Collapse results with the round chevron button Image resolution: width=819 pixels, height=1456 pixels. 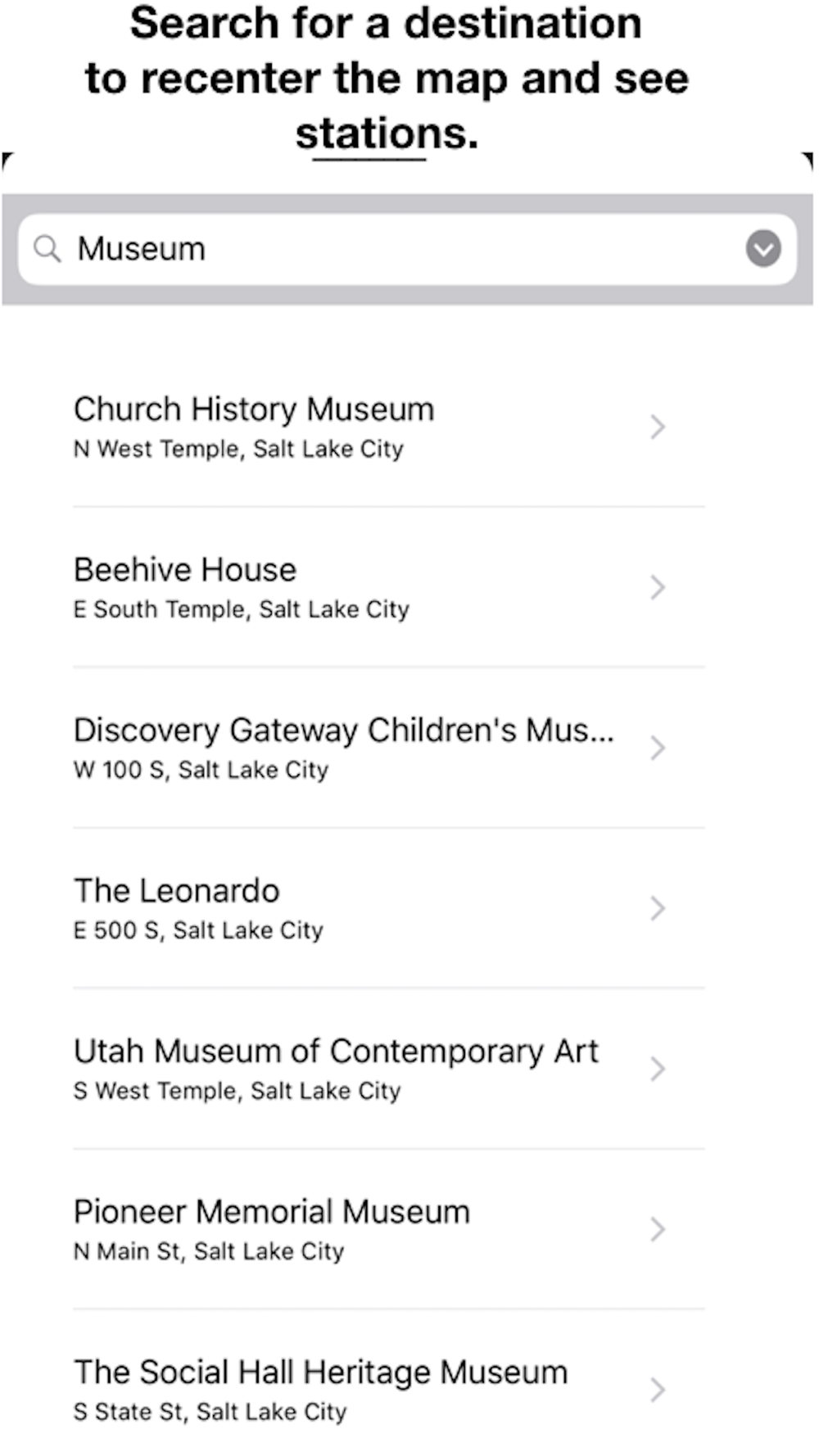763,249
